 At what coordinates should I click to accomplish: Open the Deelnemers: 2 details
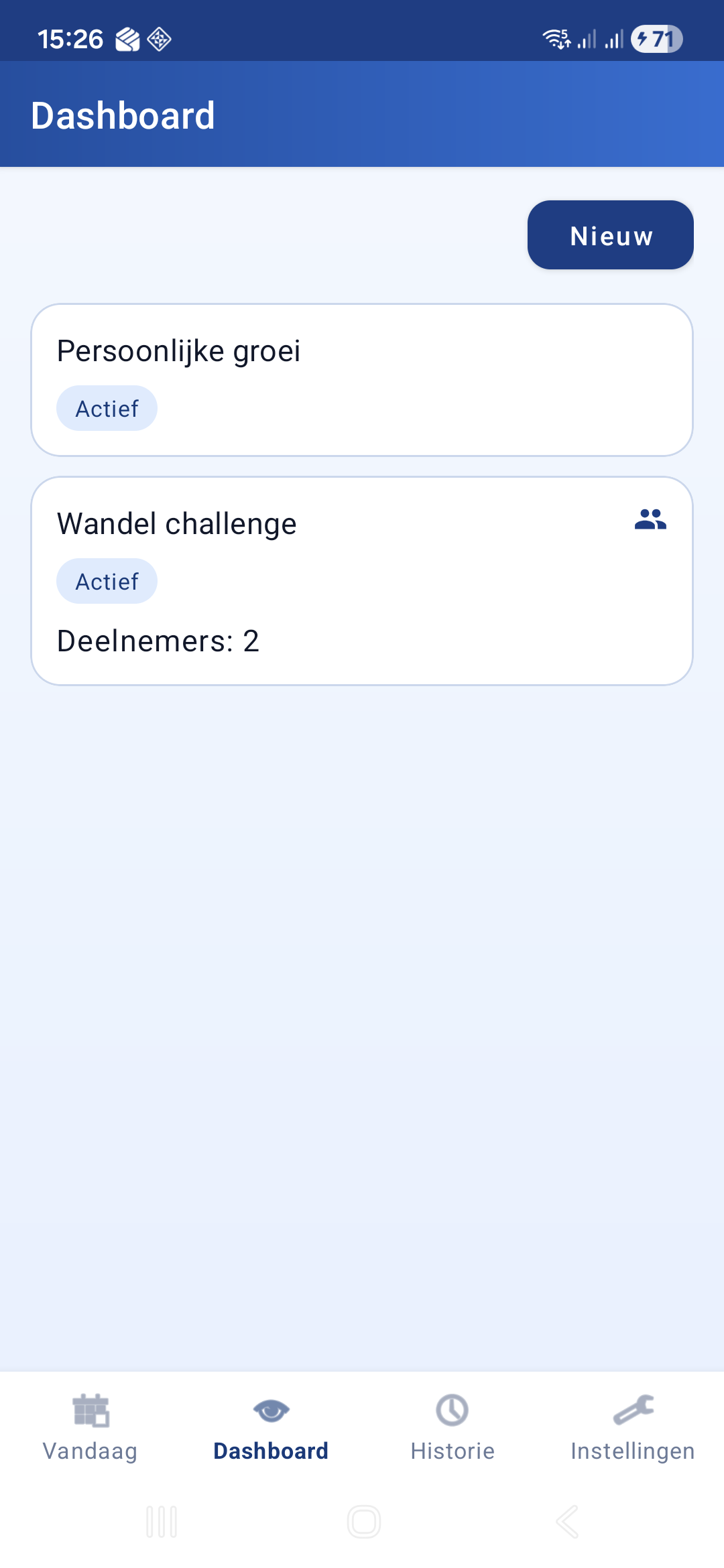[x=158, y=641]
